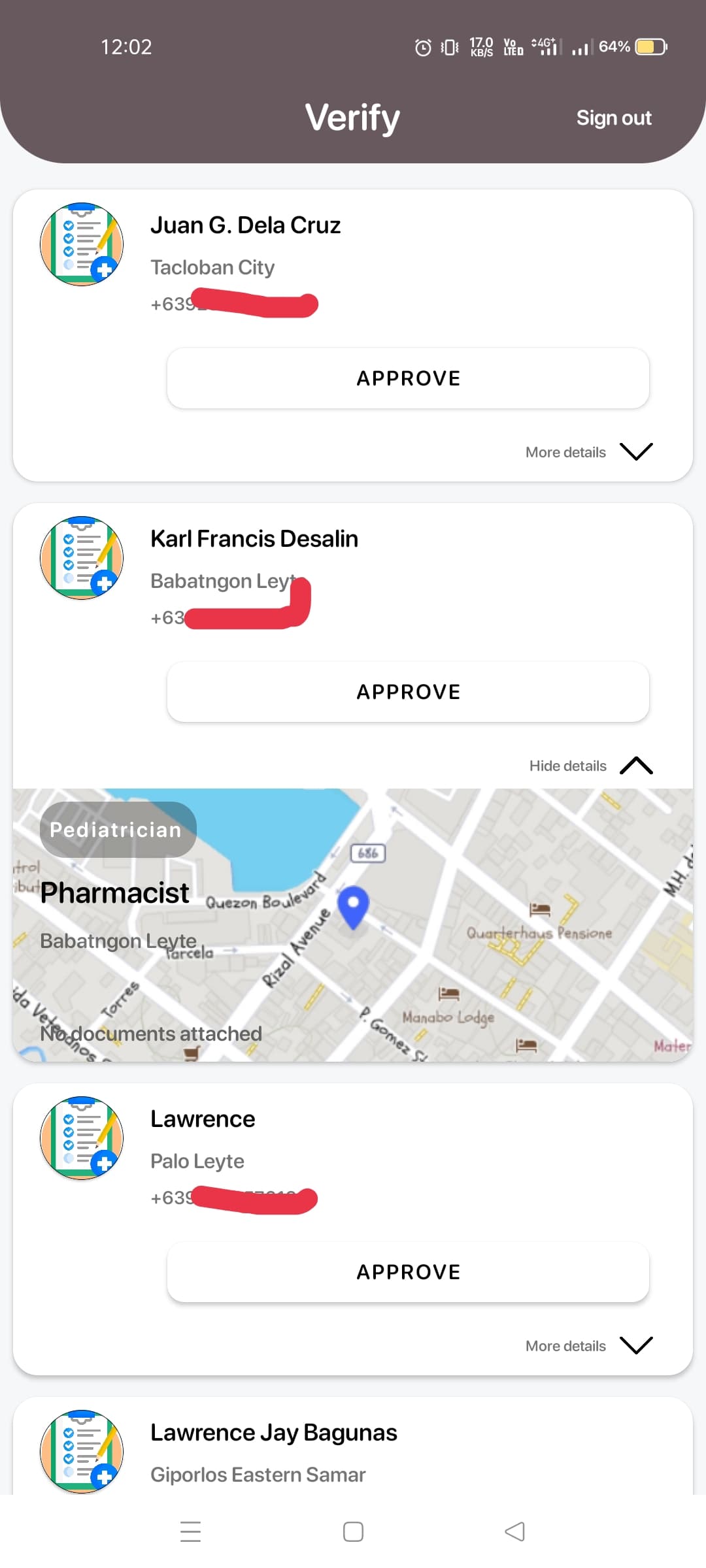Open Juan G. Dela Cruz's profile clipboard icon
Screen dimensions: 706x1568
[x=81, y=243]
